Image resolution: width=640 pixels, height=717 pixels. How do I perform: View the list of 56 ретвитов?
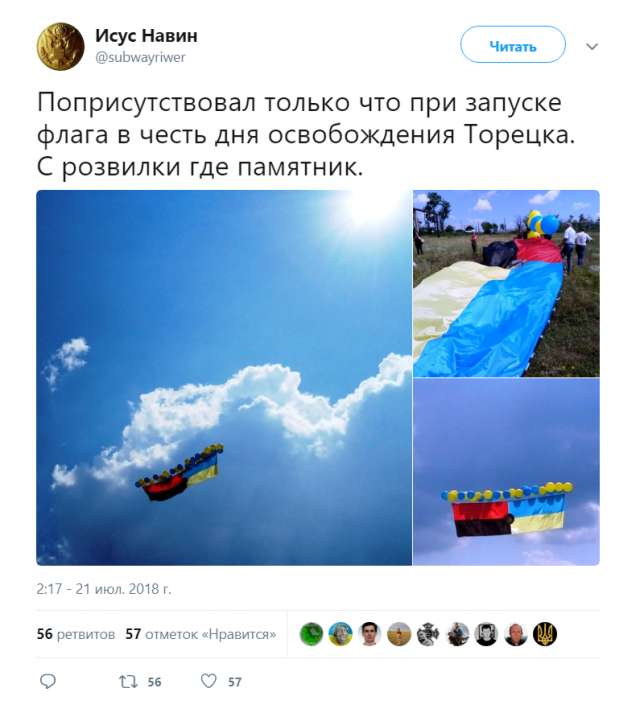[x=75, y=634]
